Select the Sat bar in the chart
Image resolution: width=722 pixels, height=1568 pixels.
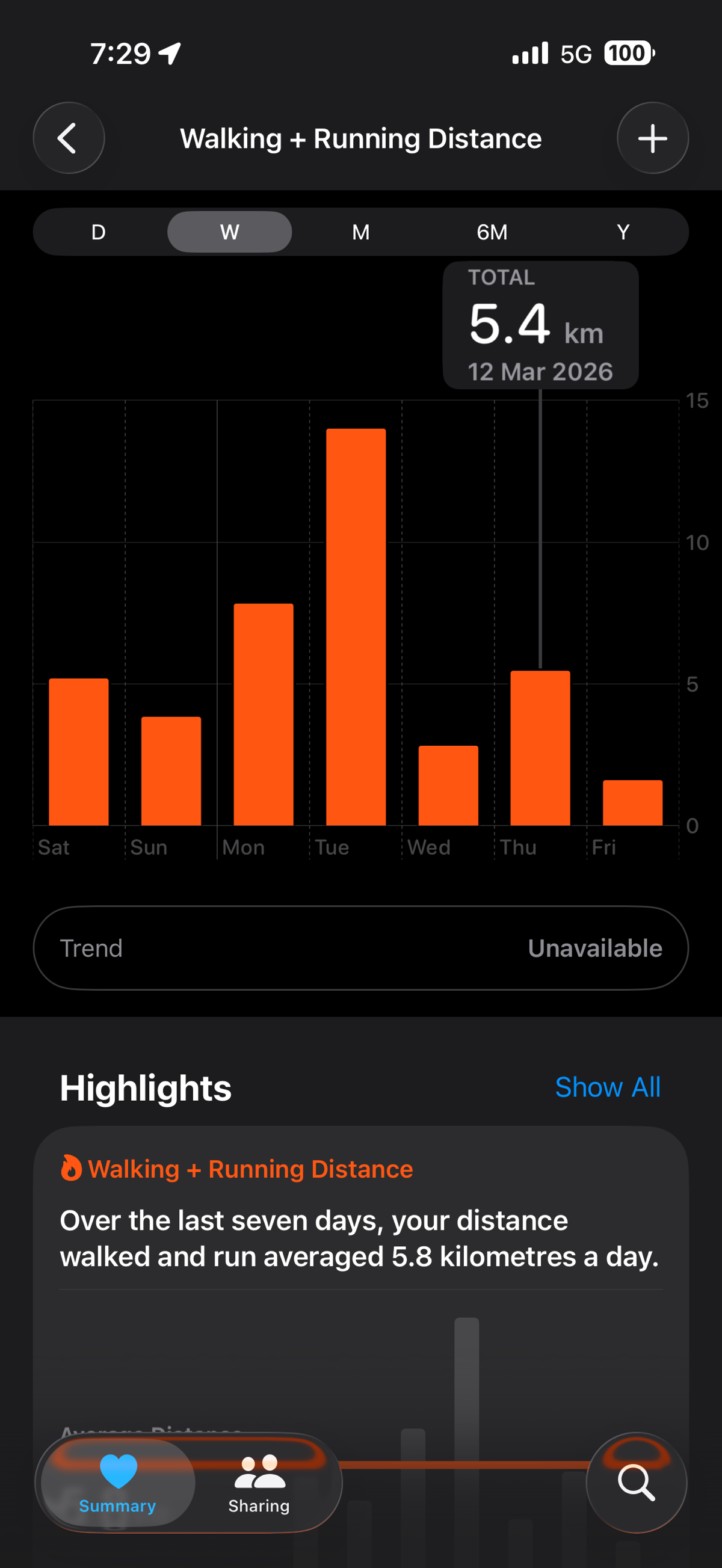[x=79, y=752]
